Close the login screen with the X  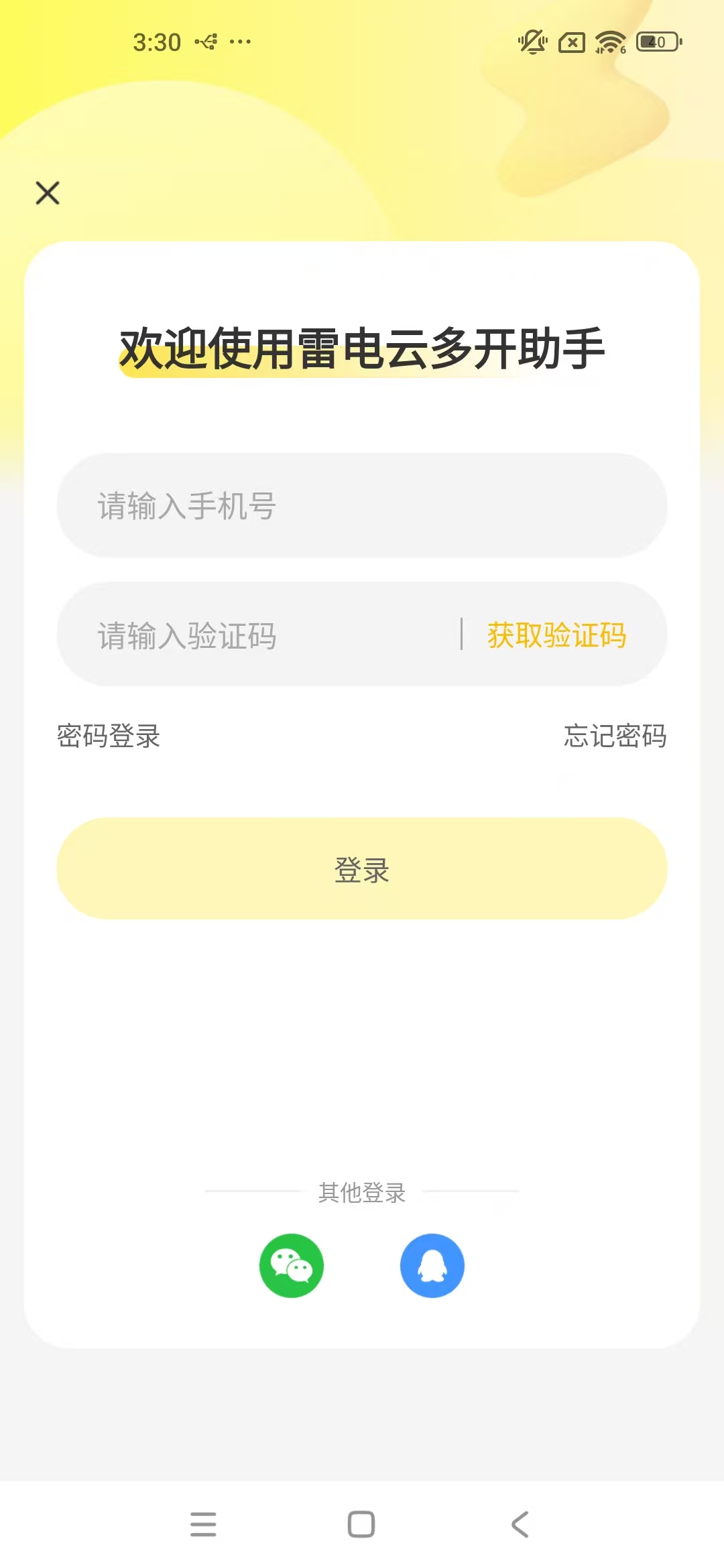[48, 193]
